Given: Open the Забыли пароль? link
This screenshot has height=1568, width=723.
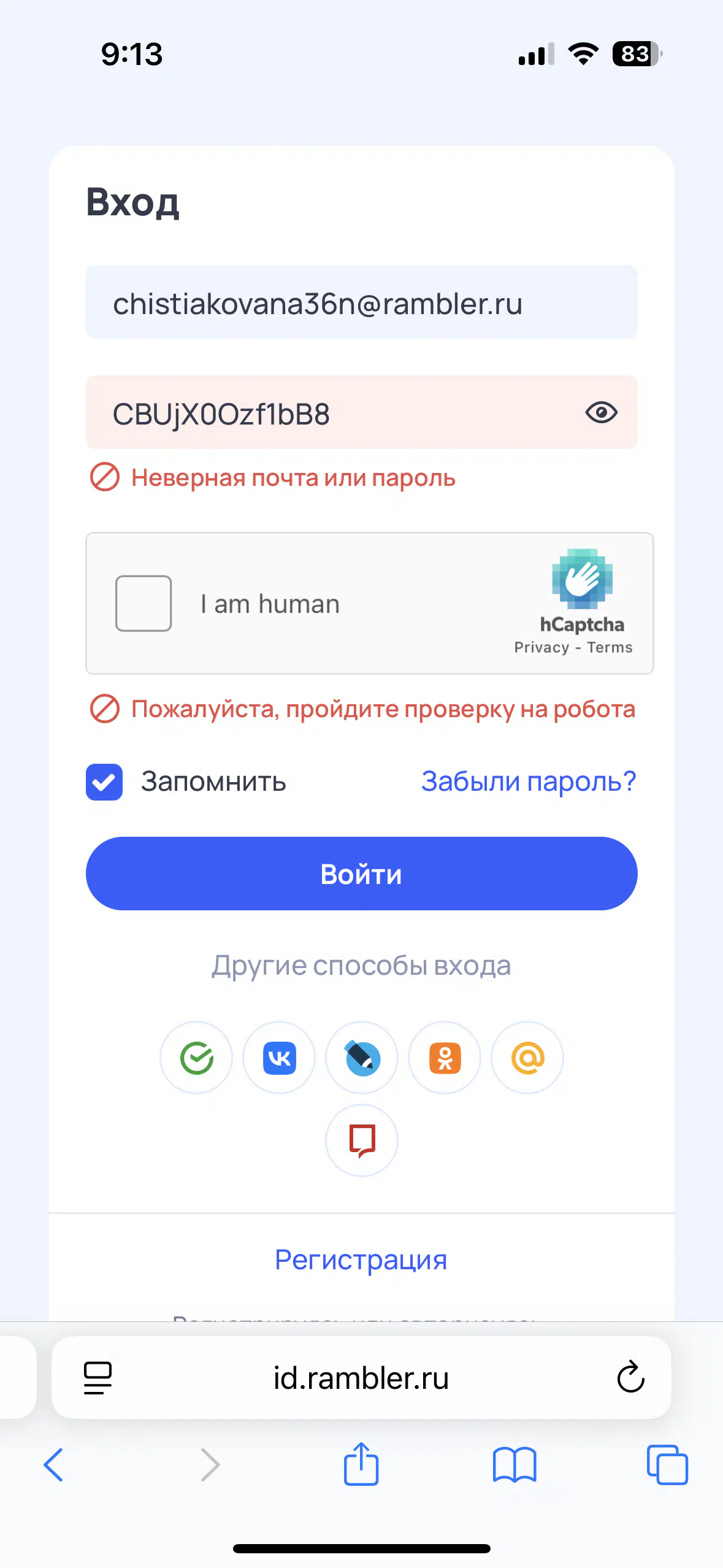Looking at the screenshot, I should coord(529,782).
